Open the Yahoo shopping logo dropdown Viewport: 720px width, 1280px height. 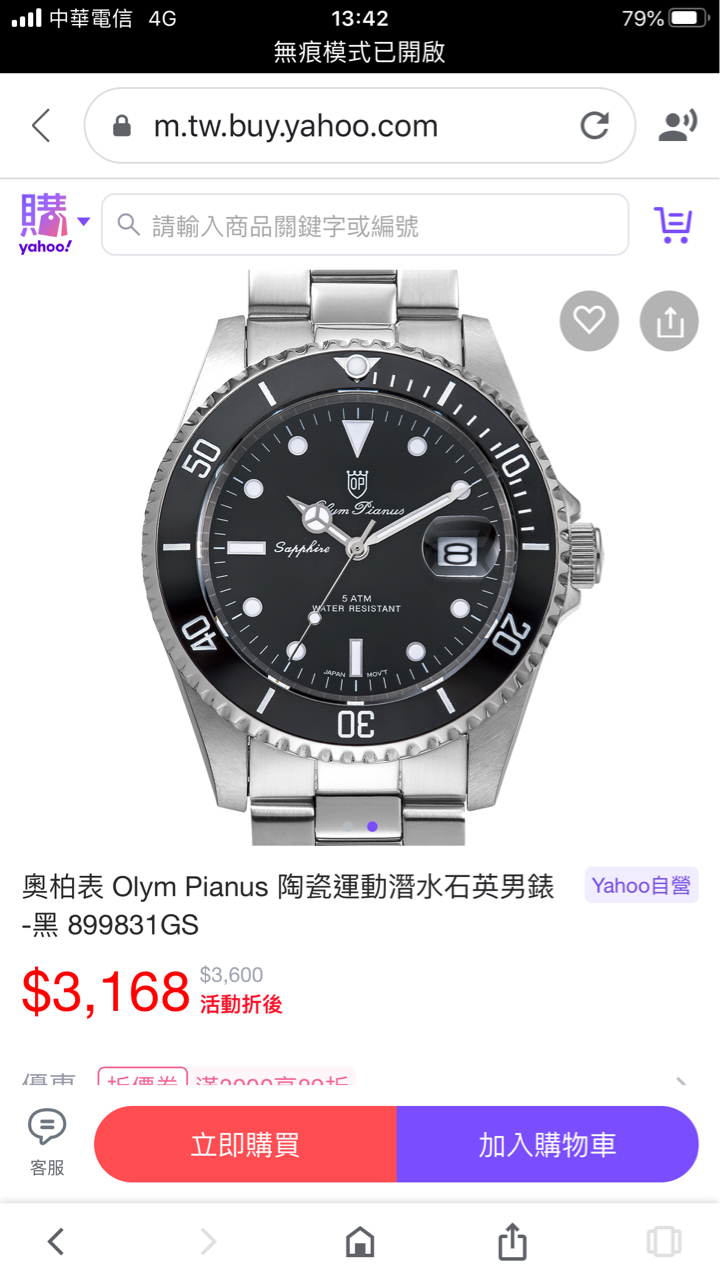point(54,224)
